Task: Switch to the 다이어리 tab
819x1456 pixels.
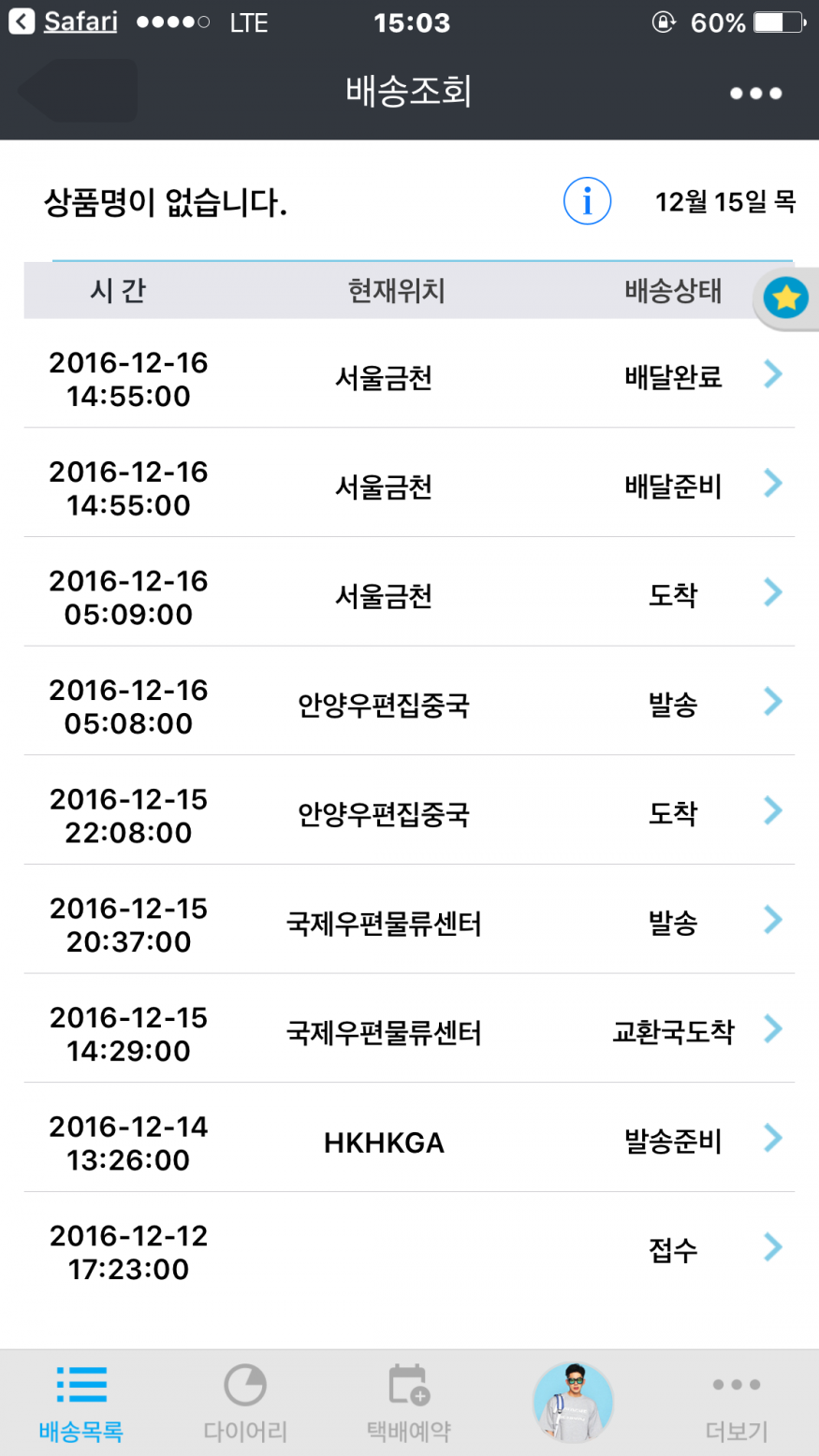Action: (245, 1403)
